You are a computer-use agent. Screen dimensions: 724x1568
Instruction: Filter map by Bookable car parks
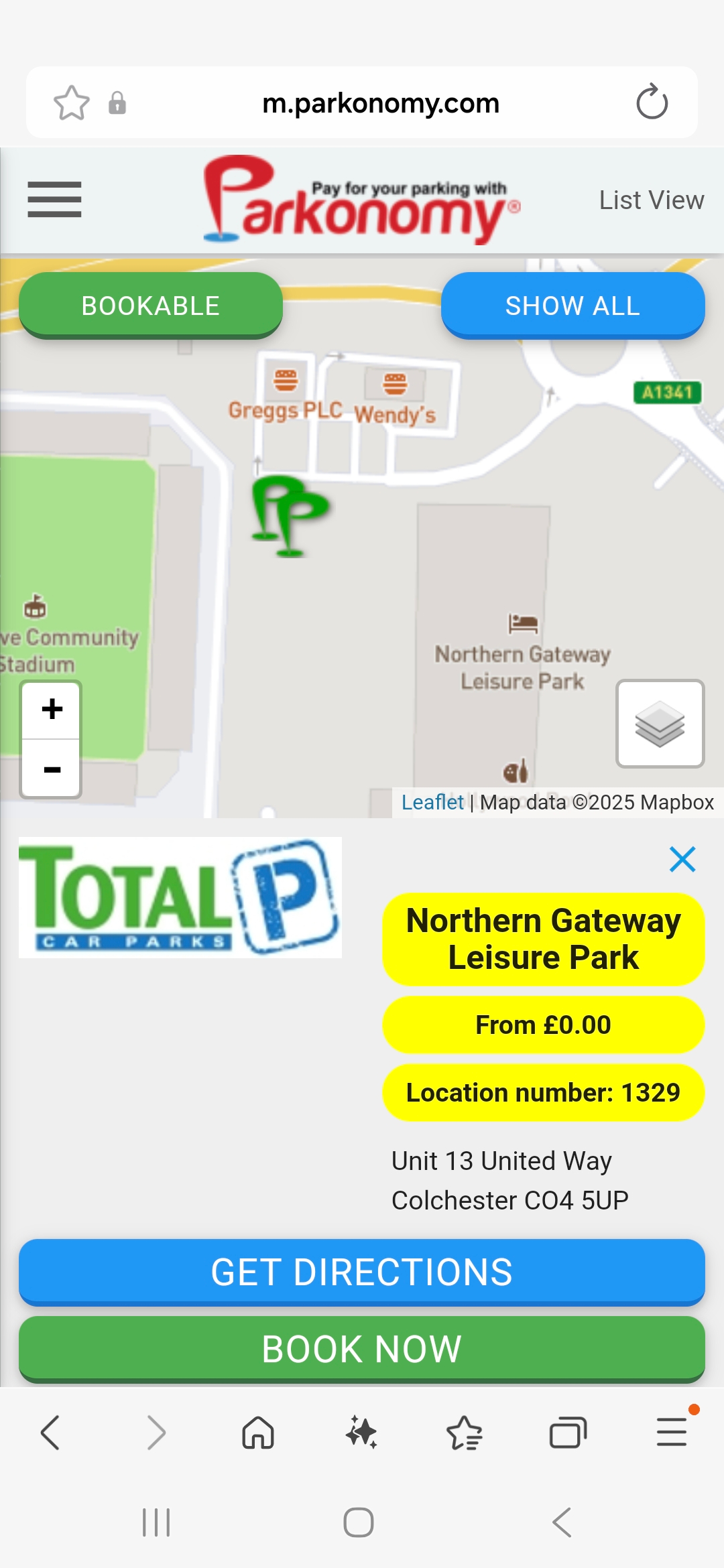151,306
